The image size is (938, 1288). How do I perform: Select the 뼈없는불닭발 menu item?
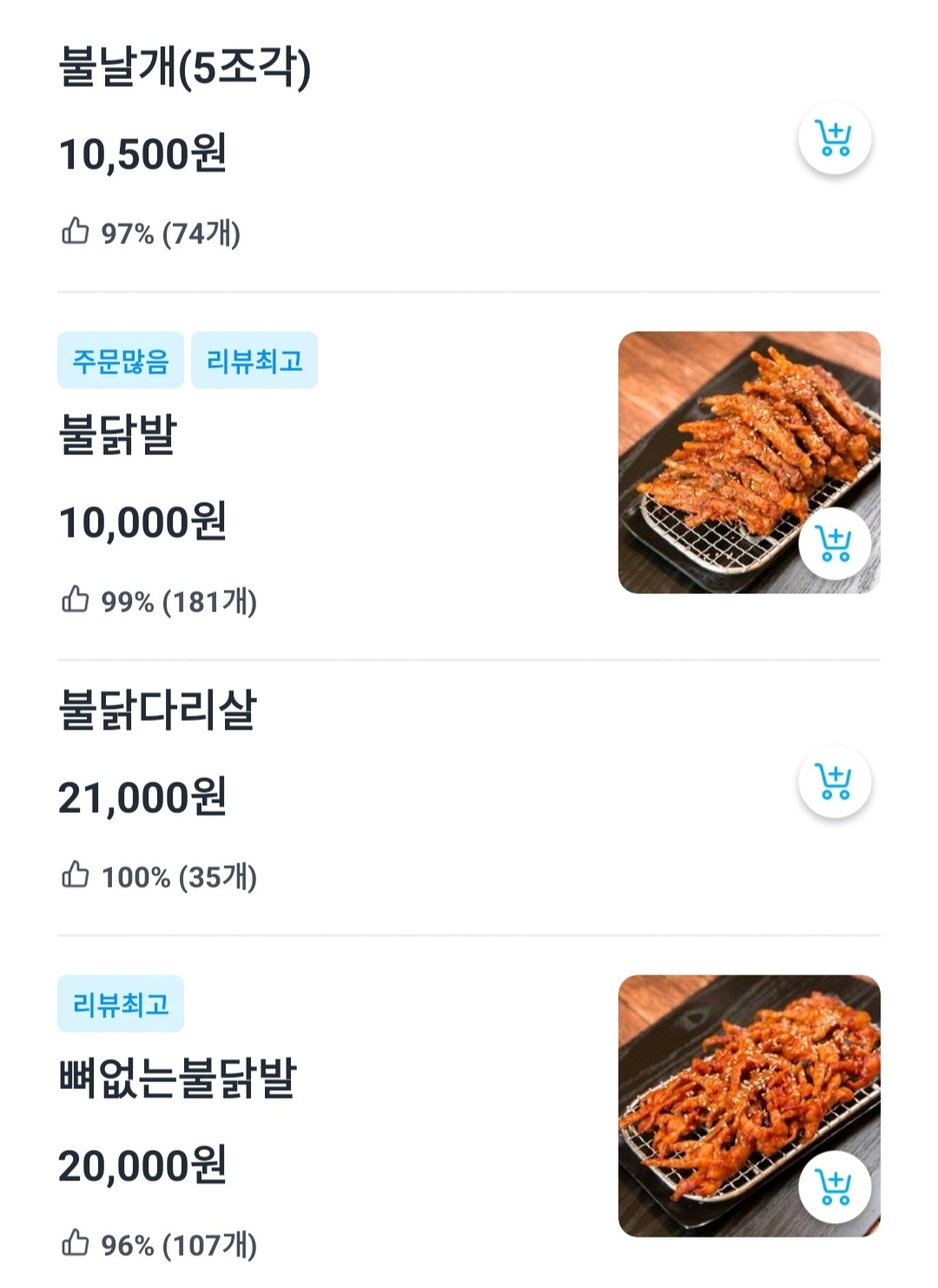[x=178, y=1078]
